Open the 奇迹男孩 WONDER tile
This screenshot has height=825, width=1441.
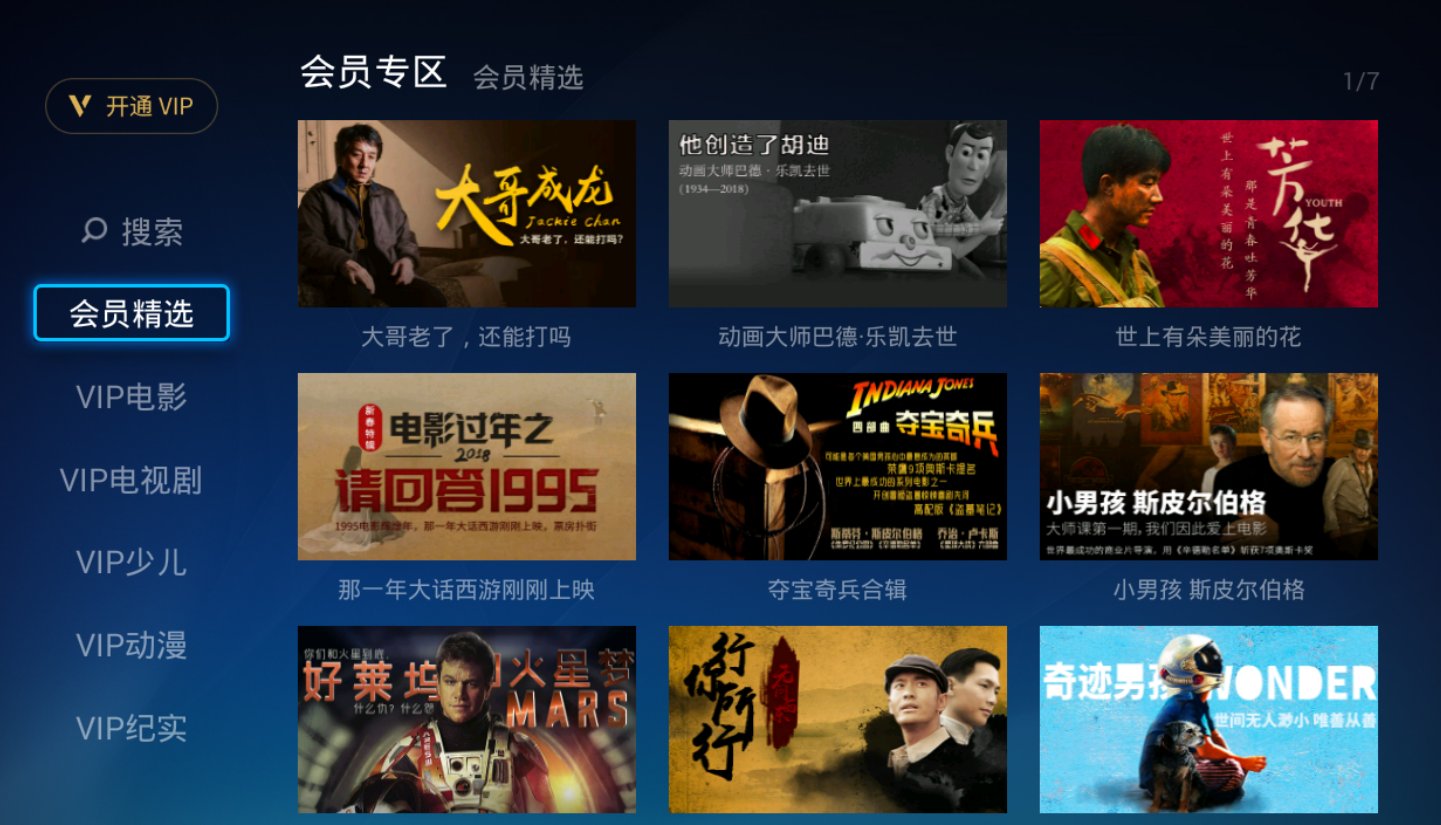click(1208, 718)
